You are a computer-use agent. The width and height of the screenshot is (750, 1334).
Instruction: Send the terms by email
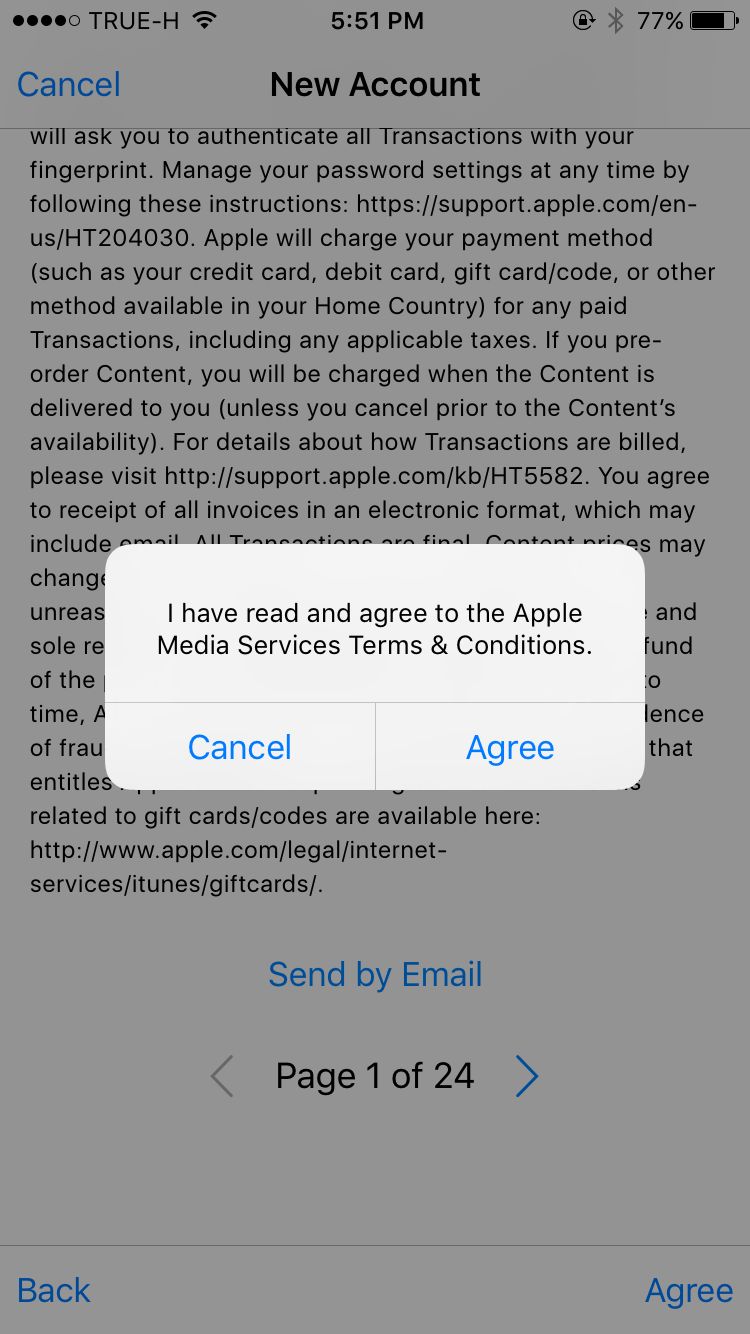(x=375, y=974)
